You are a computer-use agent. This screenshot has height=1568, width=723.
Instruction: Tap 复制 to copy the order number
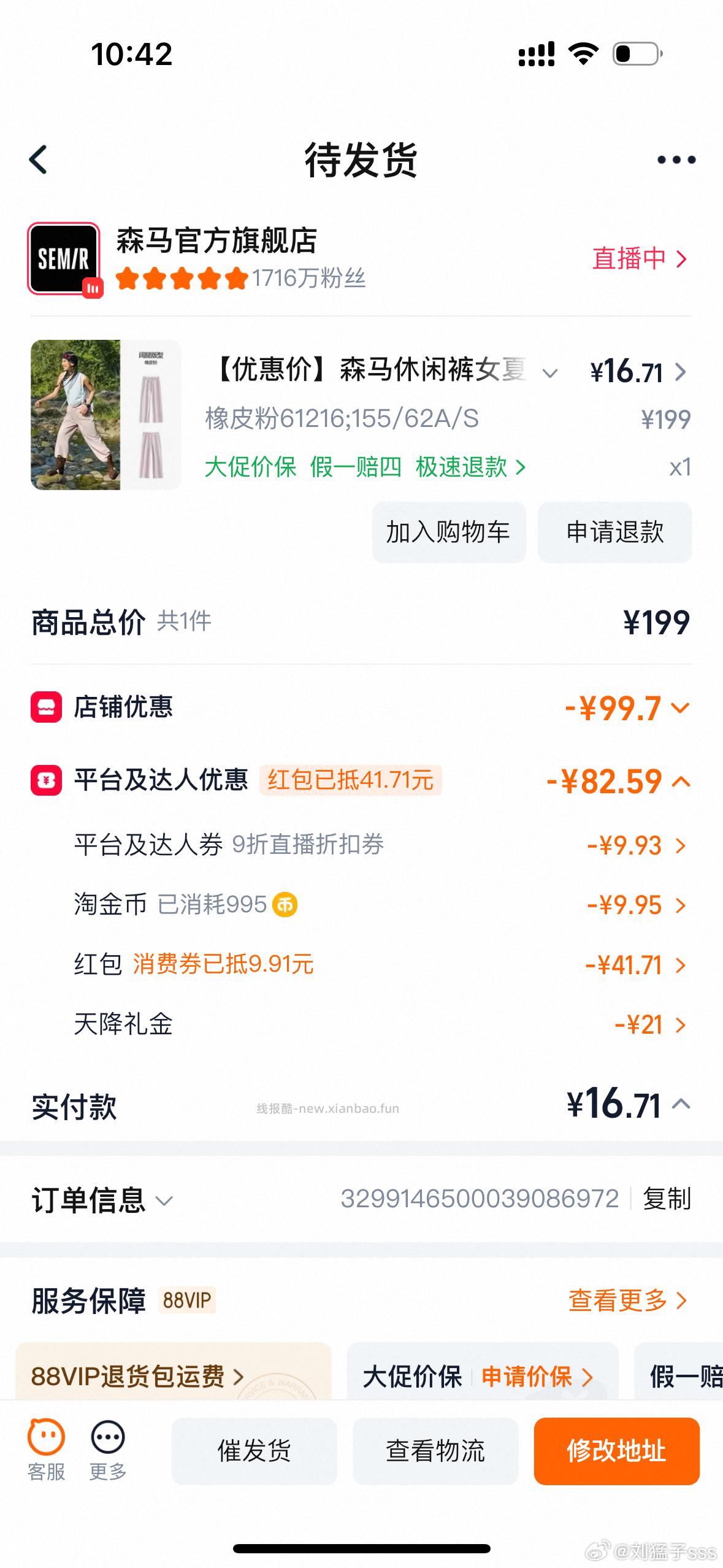pos(667,1199)
